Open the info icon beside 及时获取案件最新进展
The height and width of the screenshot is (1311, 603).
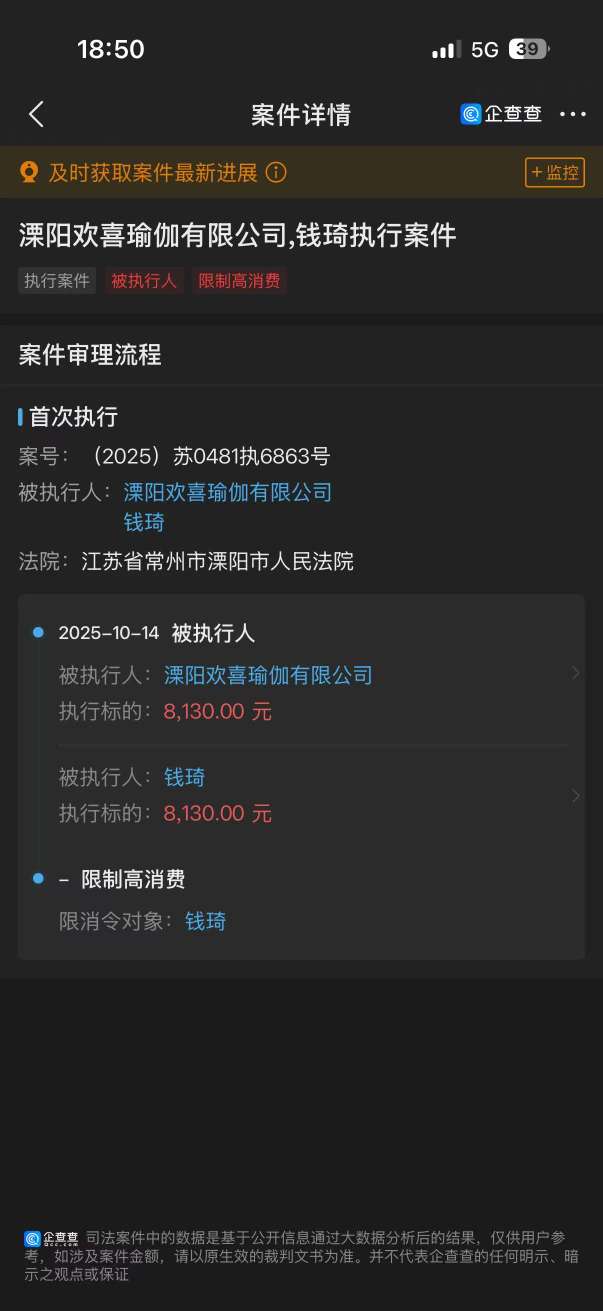tap(276, 173)
